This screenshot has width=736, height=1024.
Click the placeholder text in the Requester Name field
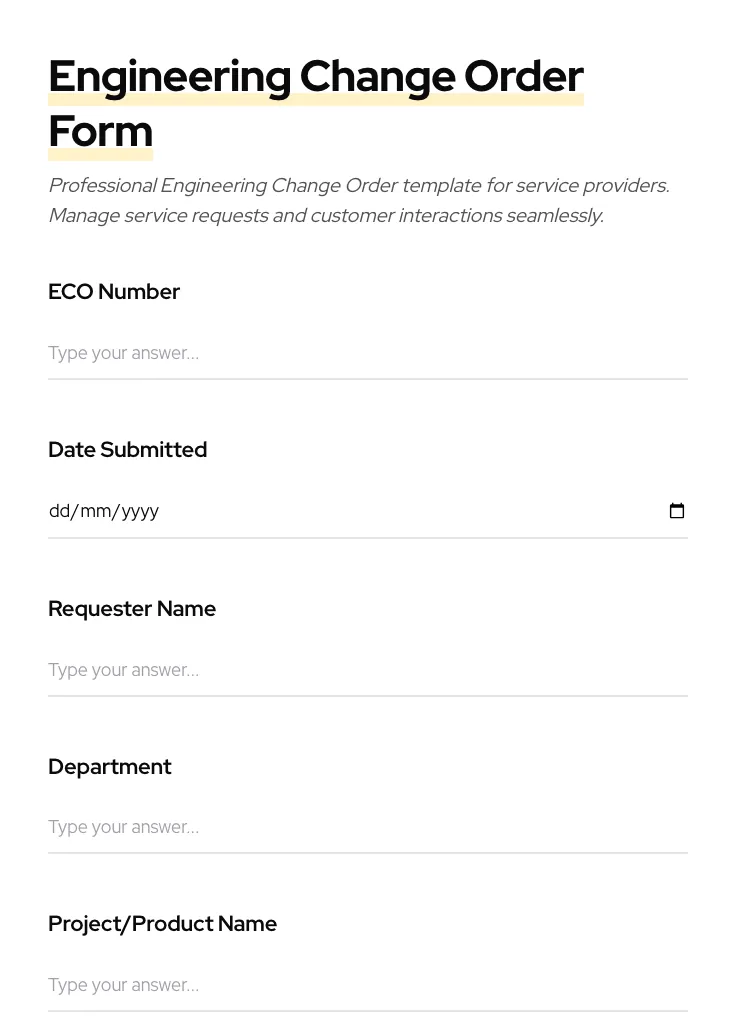[123, 670]
